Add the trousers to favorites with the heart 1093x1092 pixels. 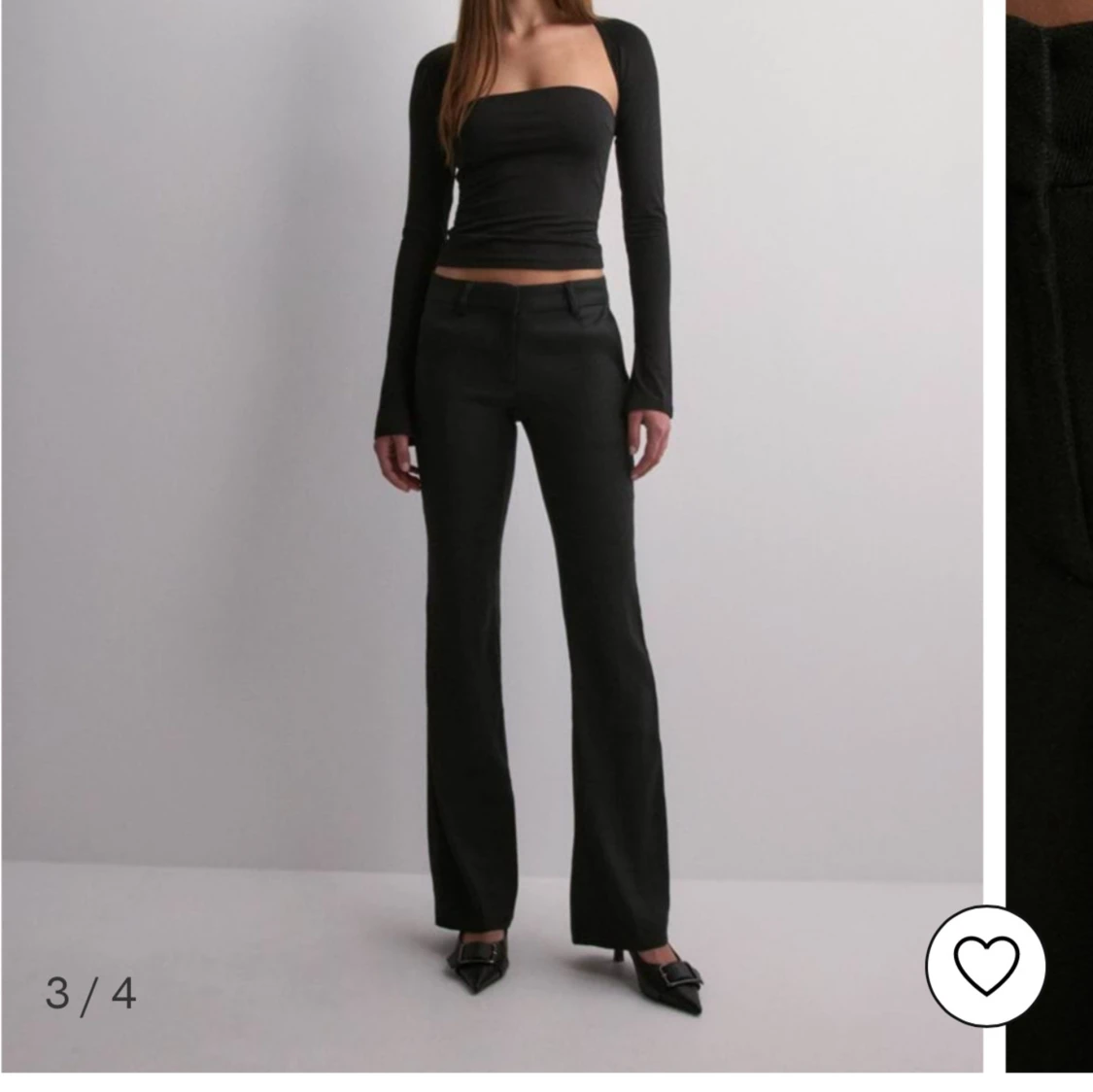click(x=985, y=965)
